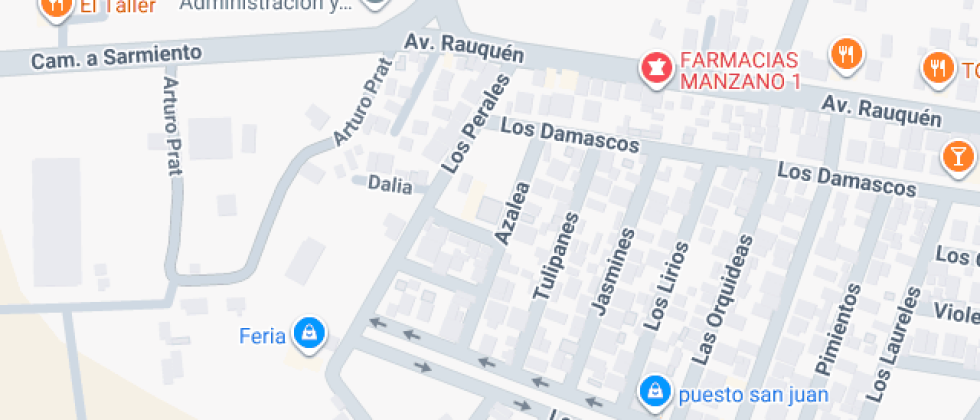
Task: Open the unlabeled restaurant pin beside Farmacias Manzano
Action: pos(846,53)
